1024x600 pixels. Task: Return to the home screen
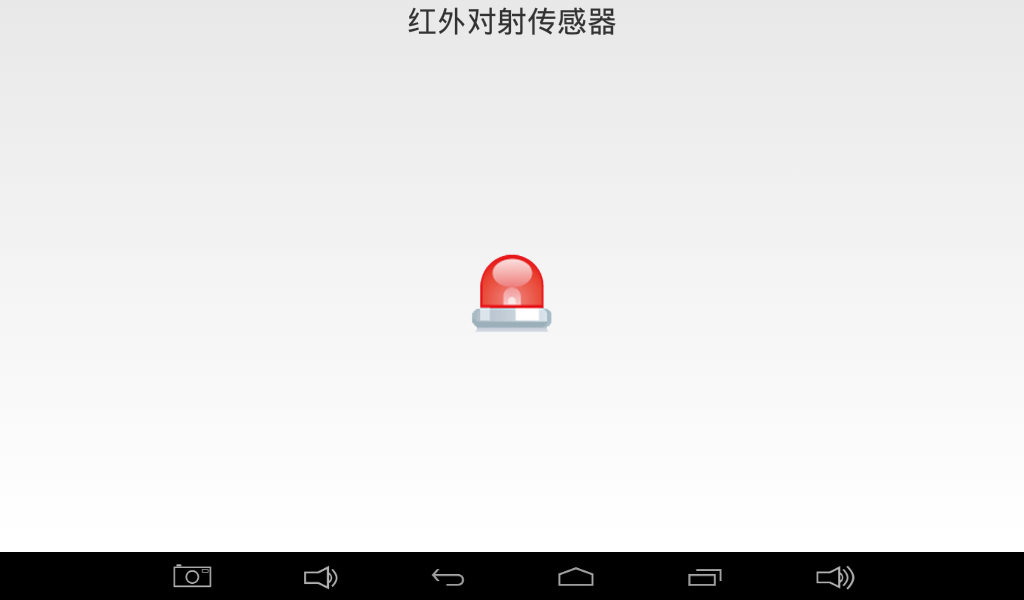click(576, 577)
